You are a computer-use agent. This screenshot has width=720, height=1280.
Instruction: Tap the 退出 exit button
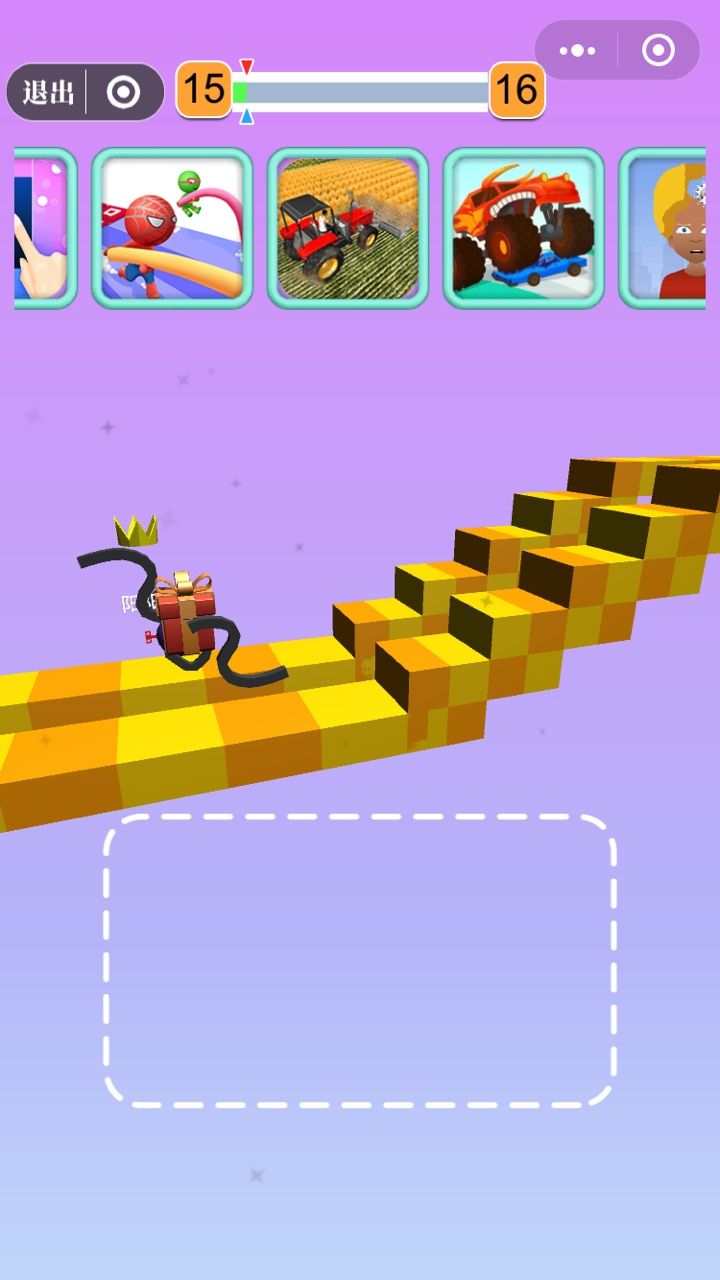[x=49, y=93]
